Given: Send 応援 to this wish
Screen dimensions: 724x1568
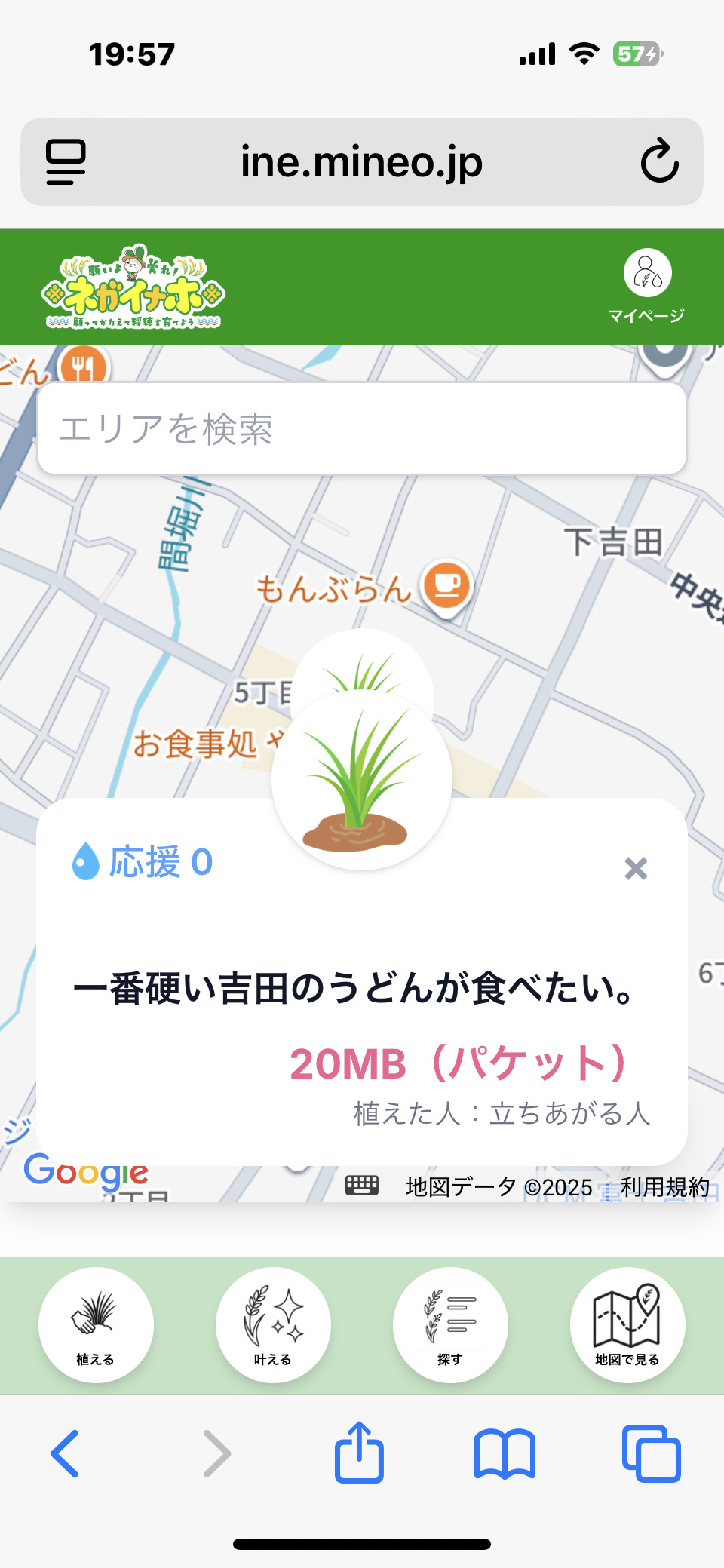Looking at the screenshot, I should click(x=143, y=861).
